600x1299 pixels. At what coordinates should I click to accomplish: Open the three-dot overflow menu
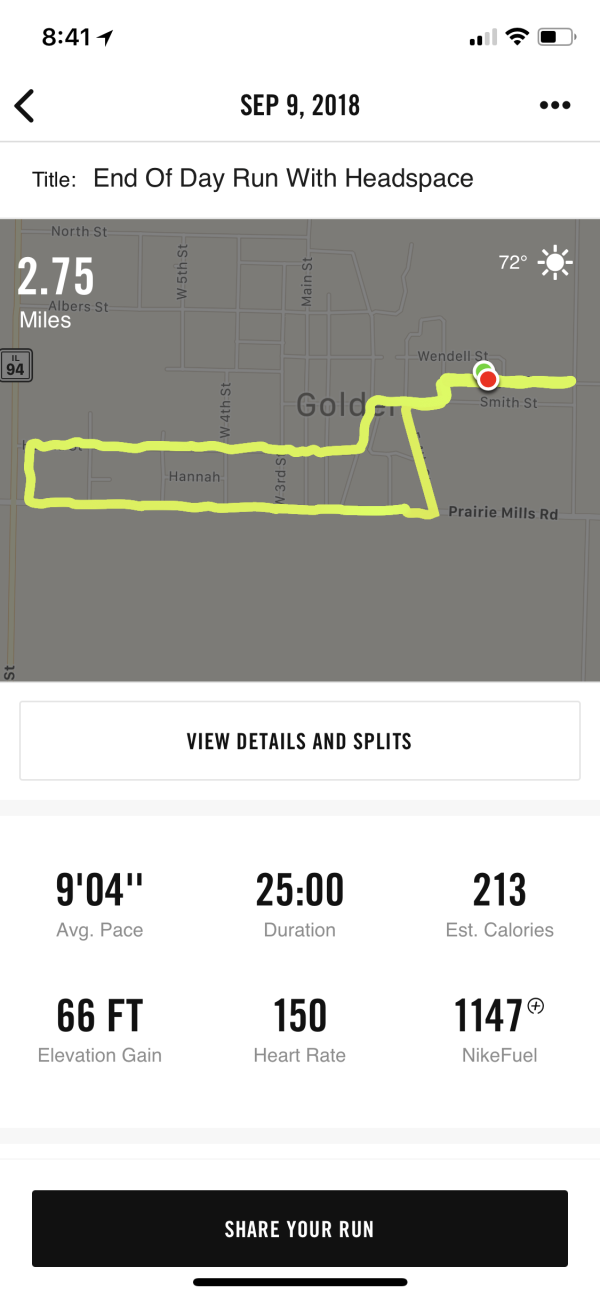point(554,105)
